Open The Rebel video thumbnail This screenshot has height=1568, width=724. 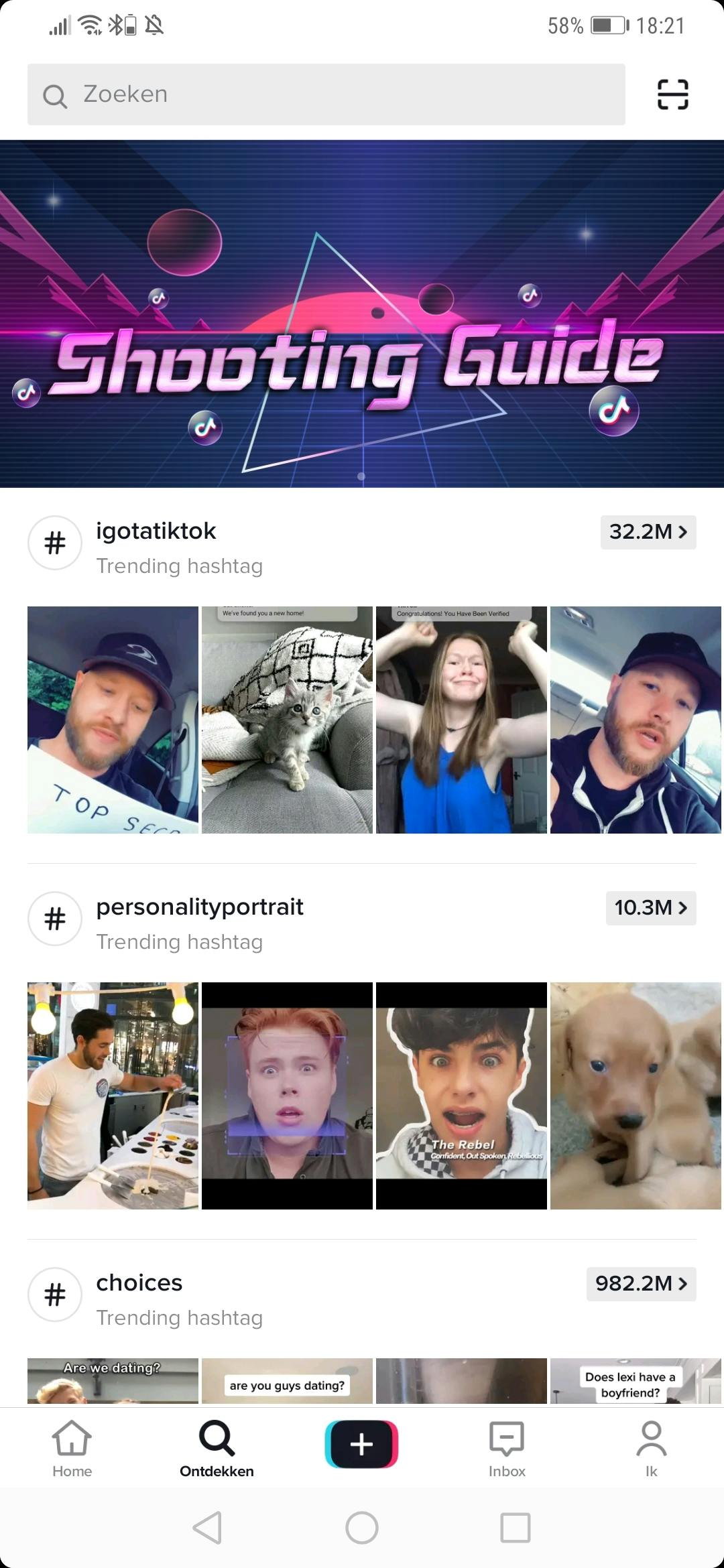(461, 1096)
